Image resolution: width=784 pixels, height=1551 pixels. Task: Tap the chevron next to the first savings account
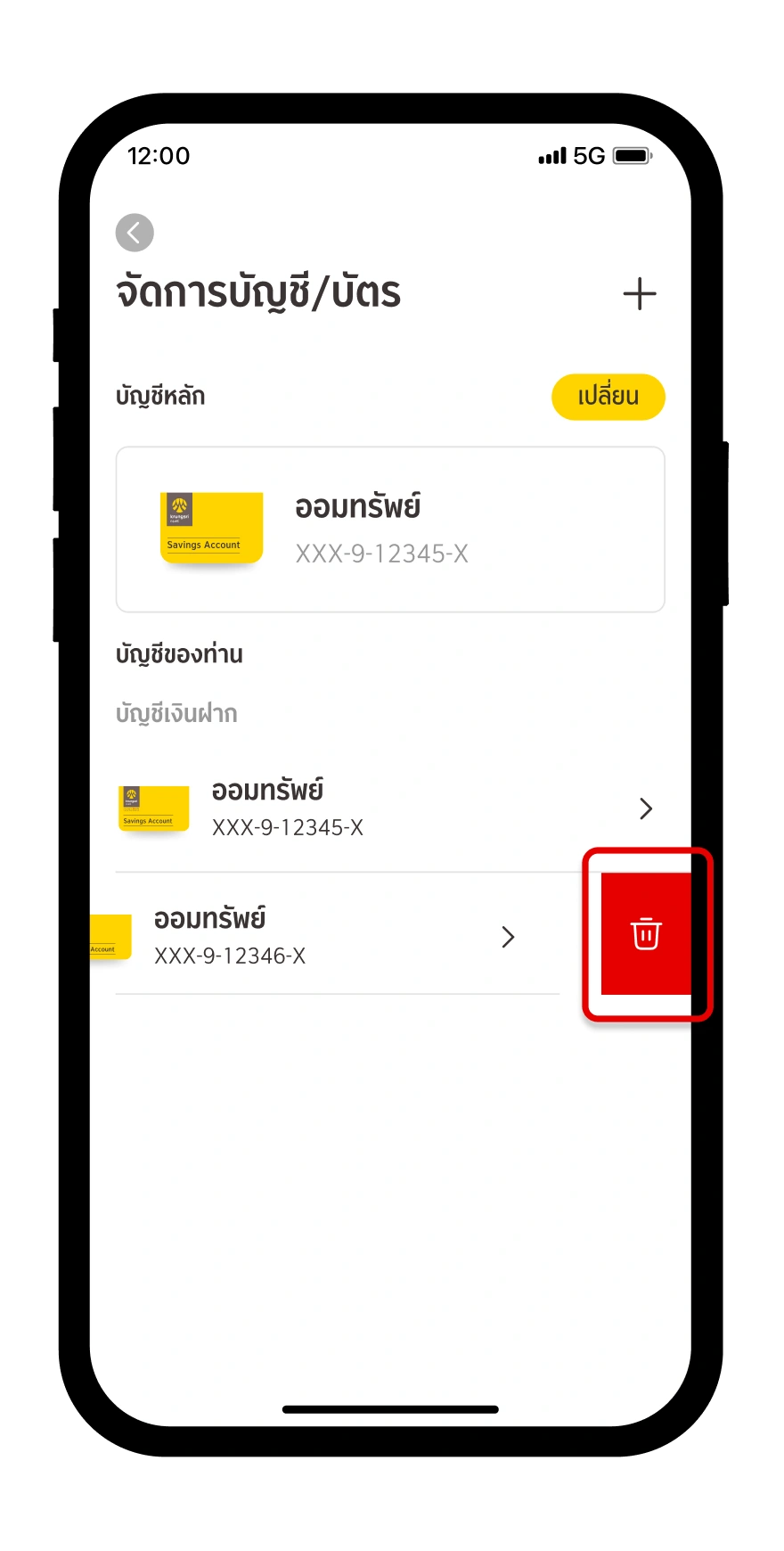pyautogui.click(x=646, y=808)
